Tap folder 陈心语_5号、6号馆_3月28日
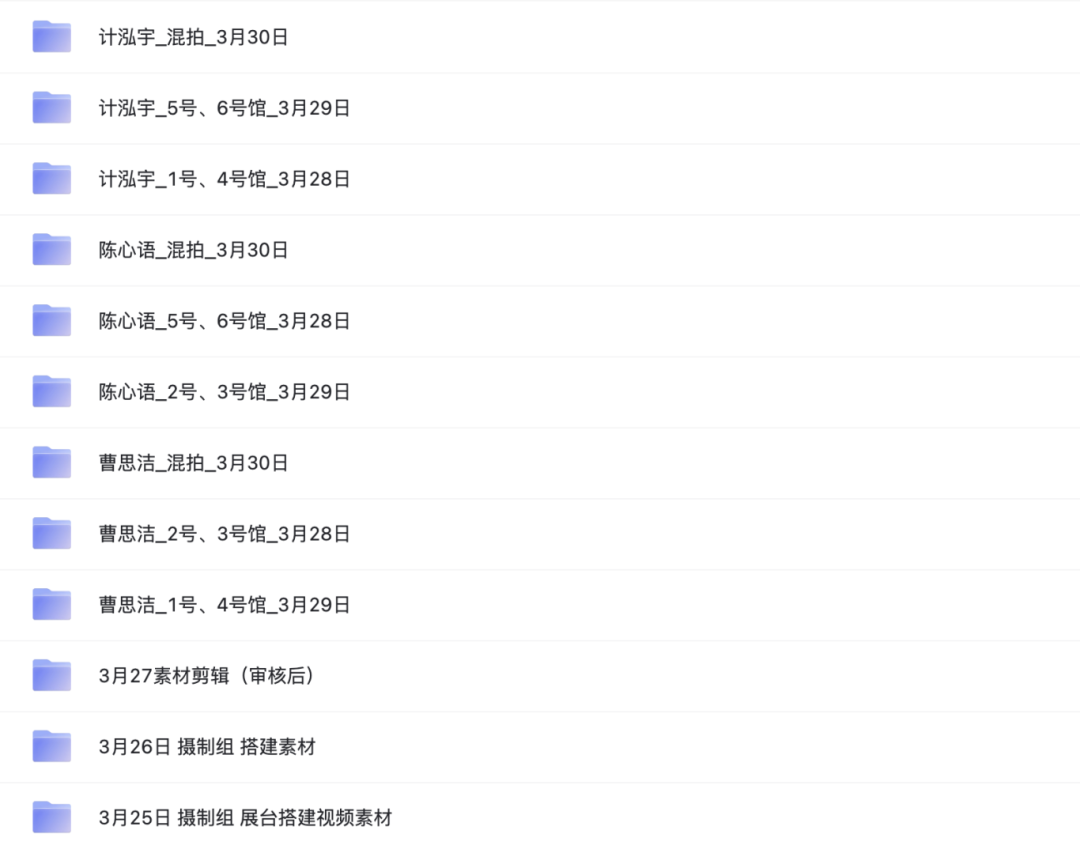This screenshot has height=853, width=1080. click(224, 322)
